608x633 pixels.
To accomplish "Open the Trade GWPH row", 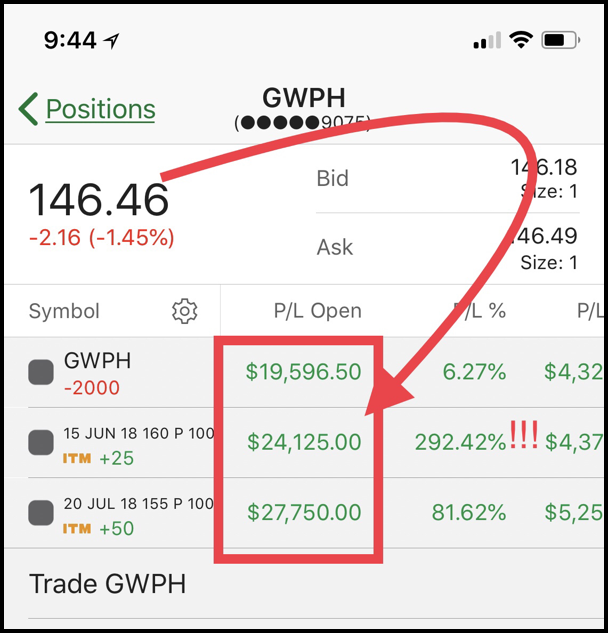I will click(x=107, y=583).
